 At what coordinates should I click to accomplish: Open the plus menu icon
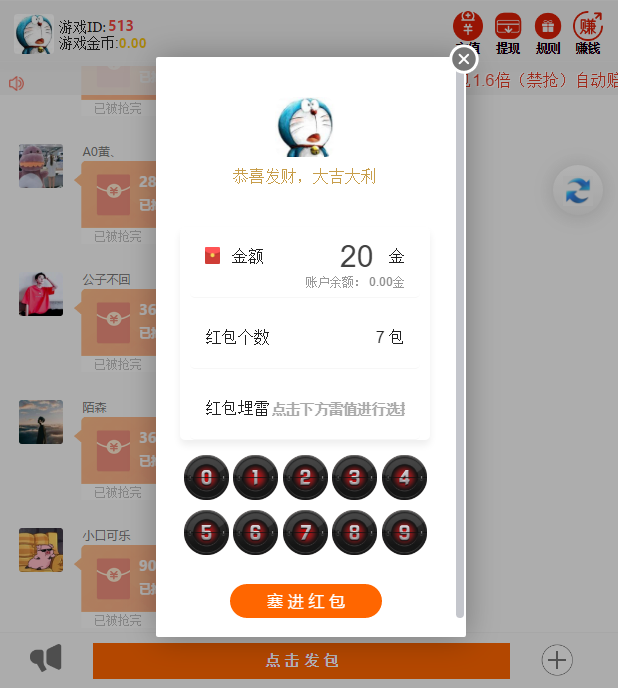pos(557,660)
